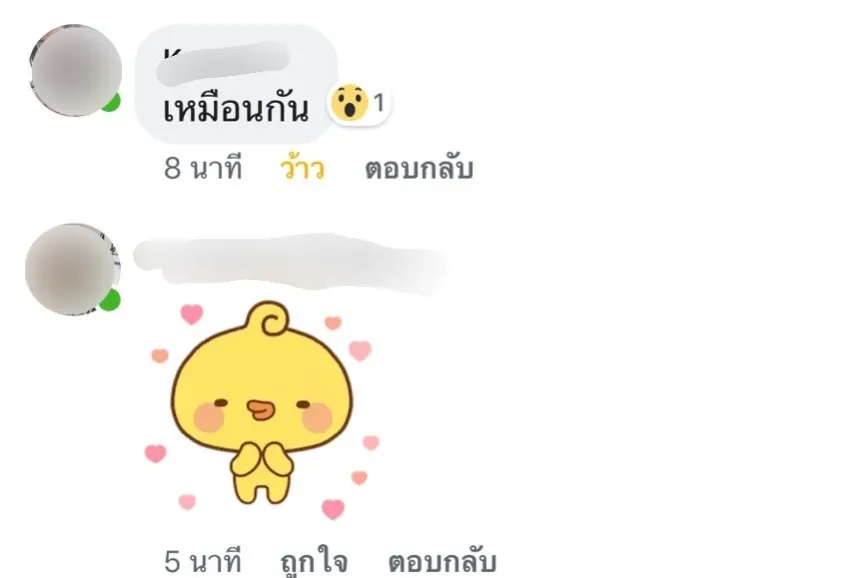Tap the yellow ว้าว reaction under the เหมือนกัน comment
Image resolution: width=852 pixels, height=578 pixels.
303,169
